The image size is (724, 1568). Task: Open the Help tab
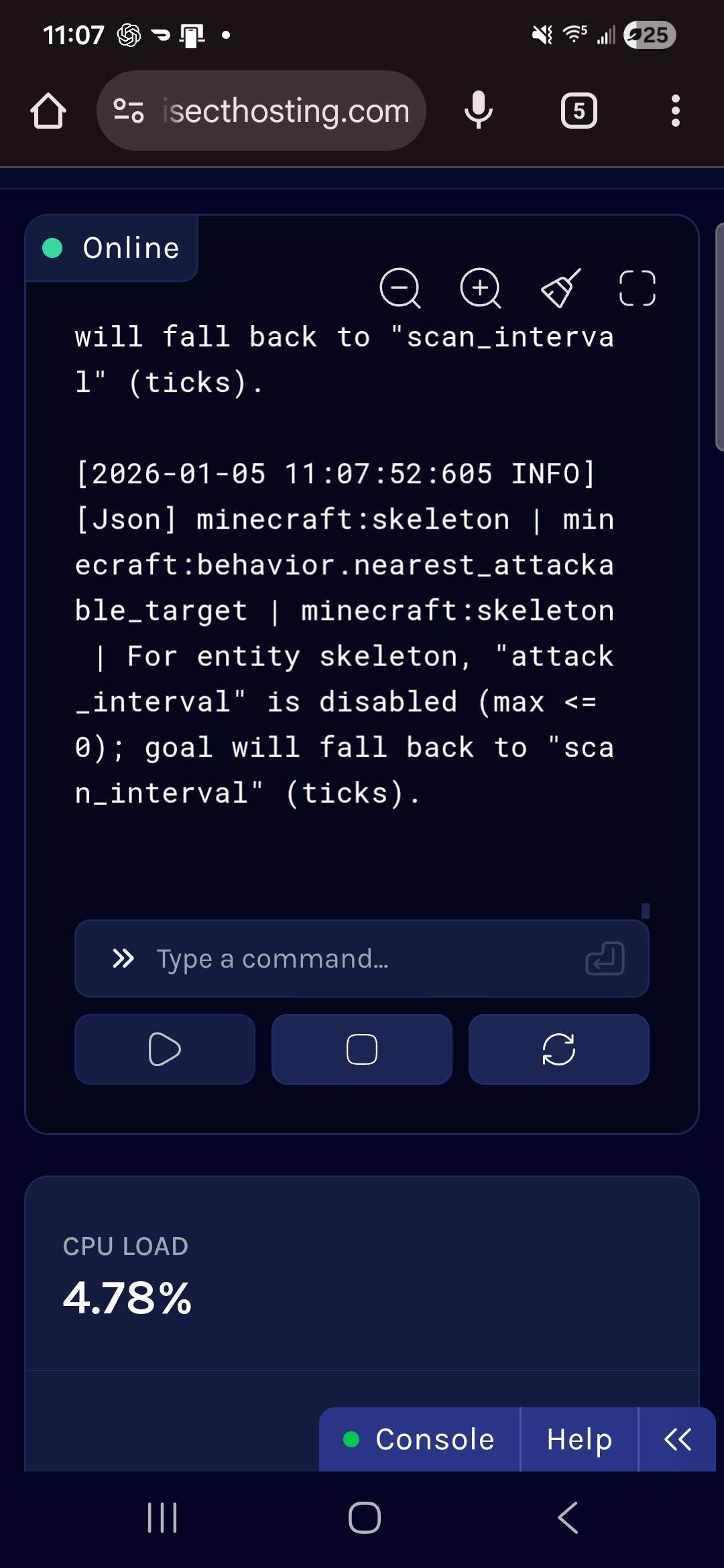pos(579,1439)
